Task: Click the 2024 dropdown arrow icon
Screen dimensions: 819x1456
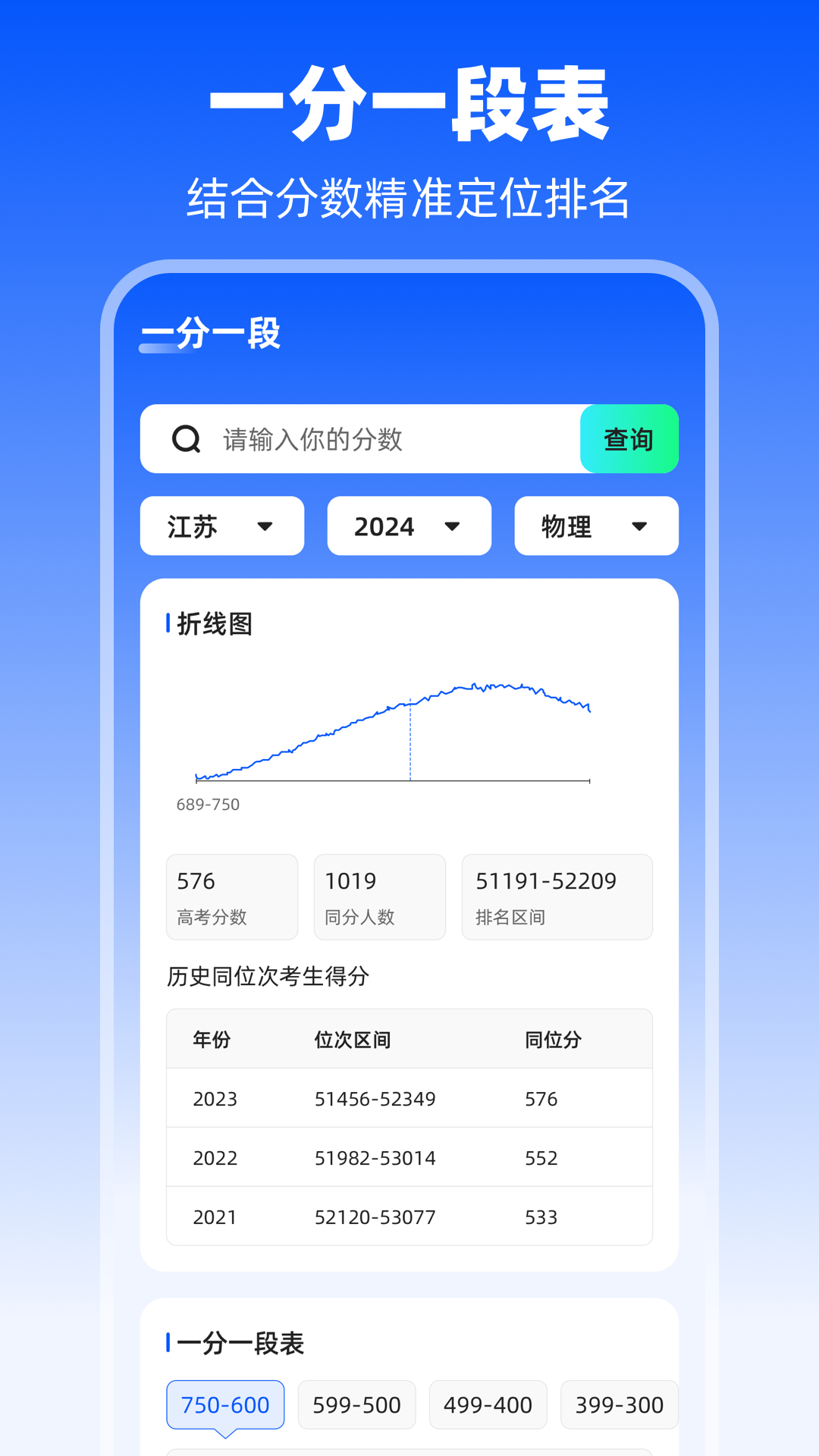Action: (452, 526)
